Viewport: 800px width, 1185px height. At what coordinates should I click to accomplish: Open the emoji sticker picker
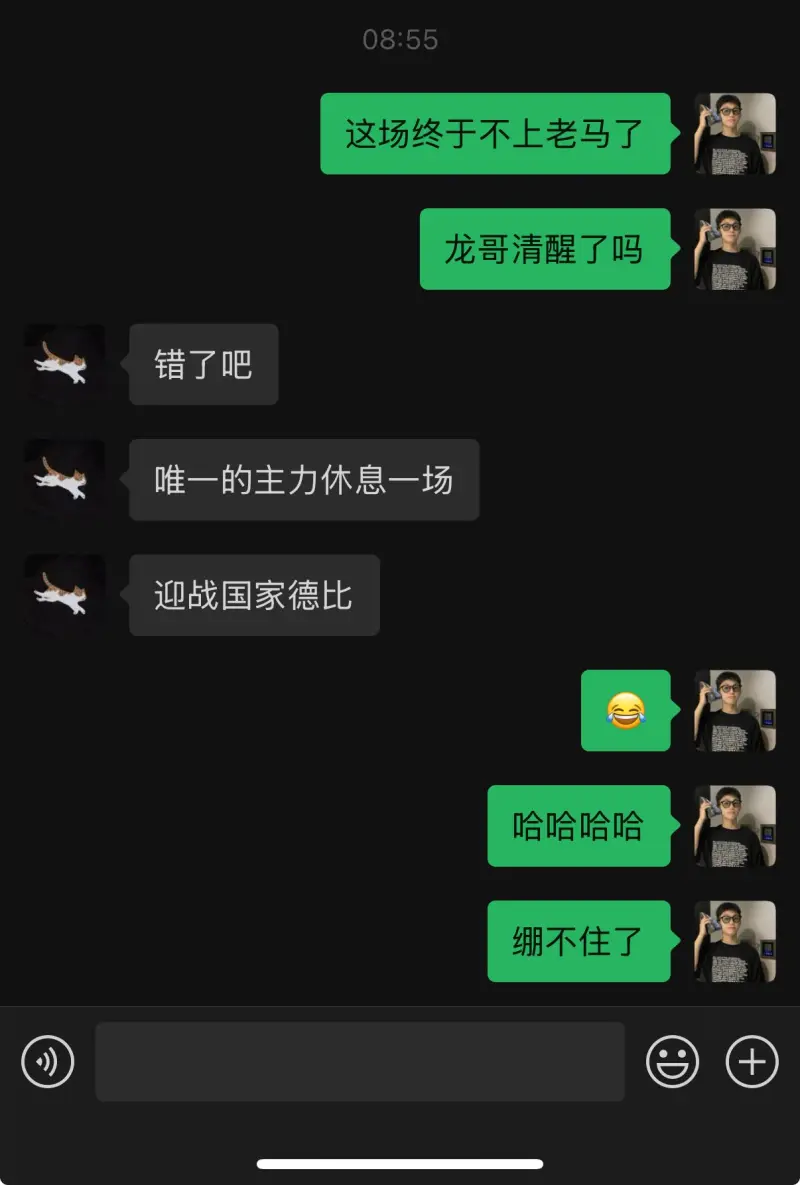tap(672, 1061)
